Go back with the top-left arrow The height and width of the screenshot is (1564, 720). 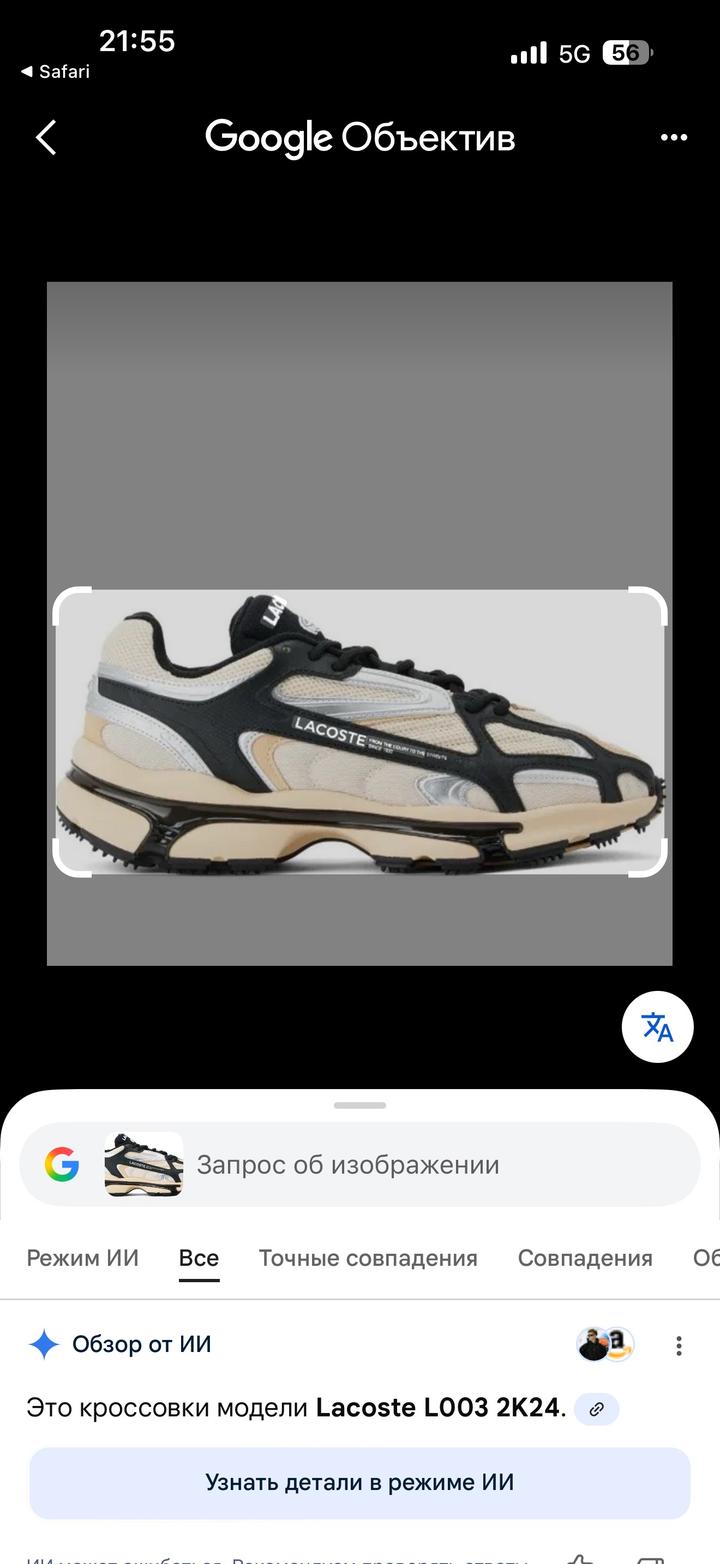point(46,138)
